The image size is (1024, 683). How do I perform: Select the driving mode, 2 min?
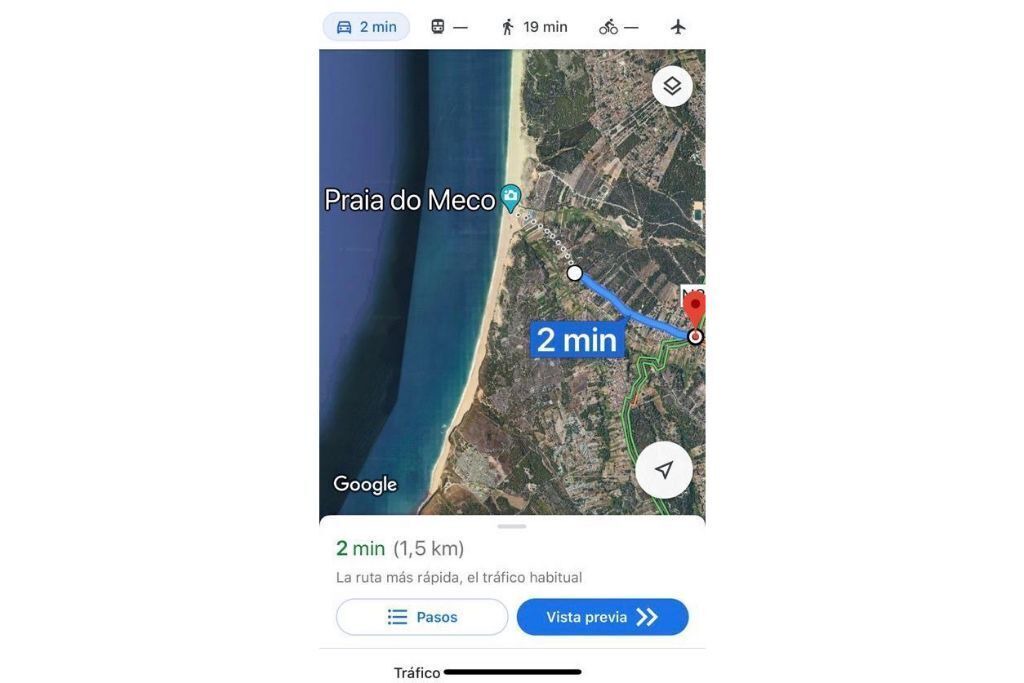click(x=366, y=27)
